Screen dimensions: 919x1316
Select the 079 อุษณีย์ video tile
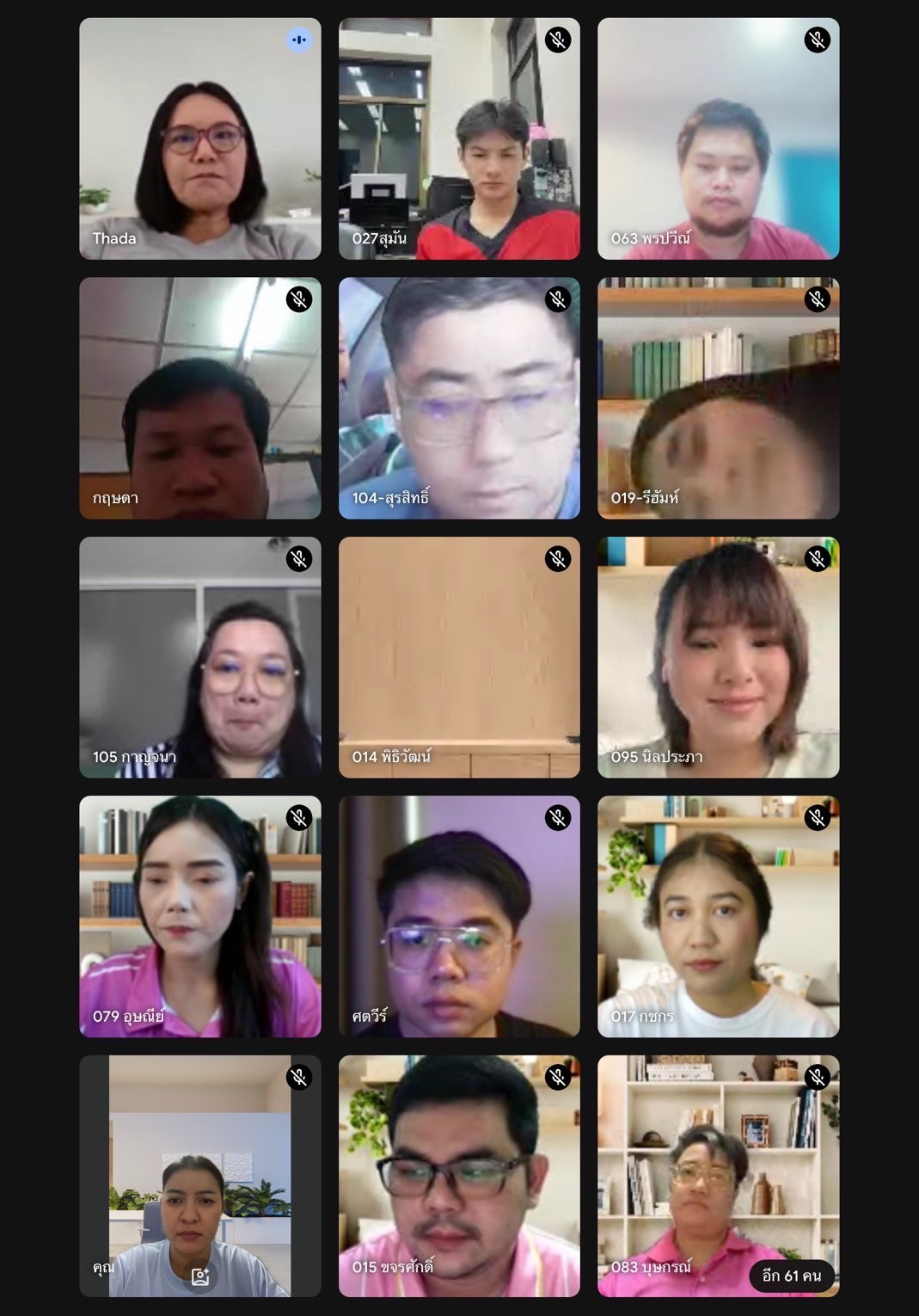tap(200, 916)
